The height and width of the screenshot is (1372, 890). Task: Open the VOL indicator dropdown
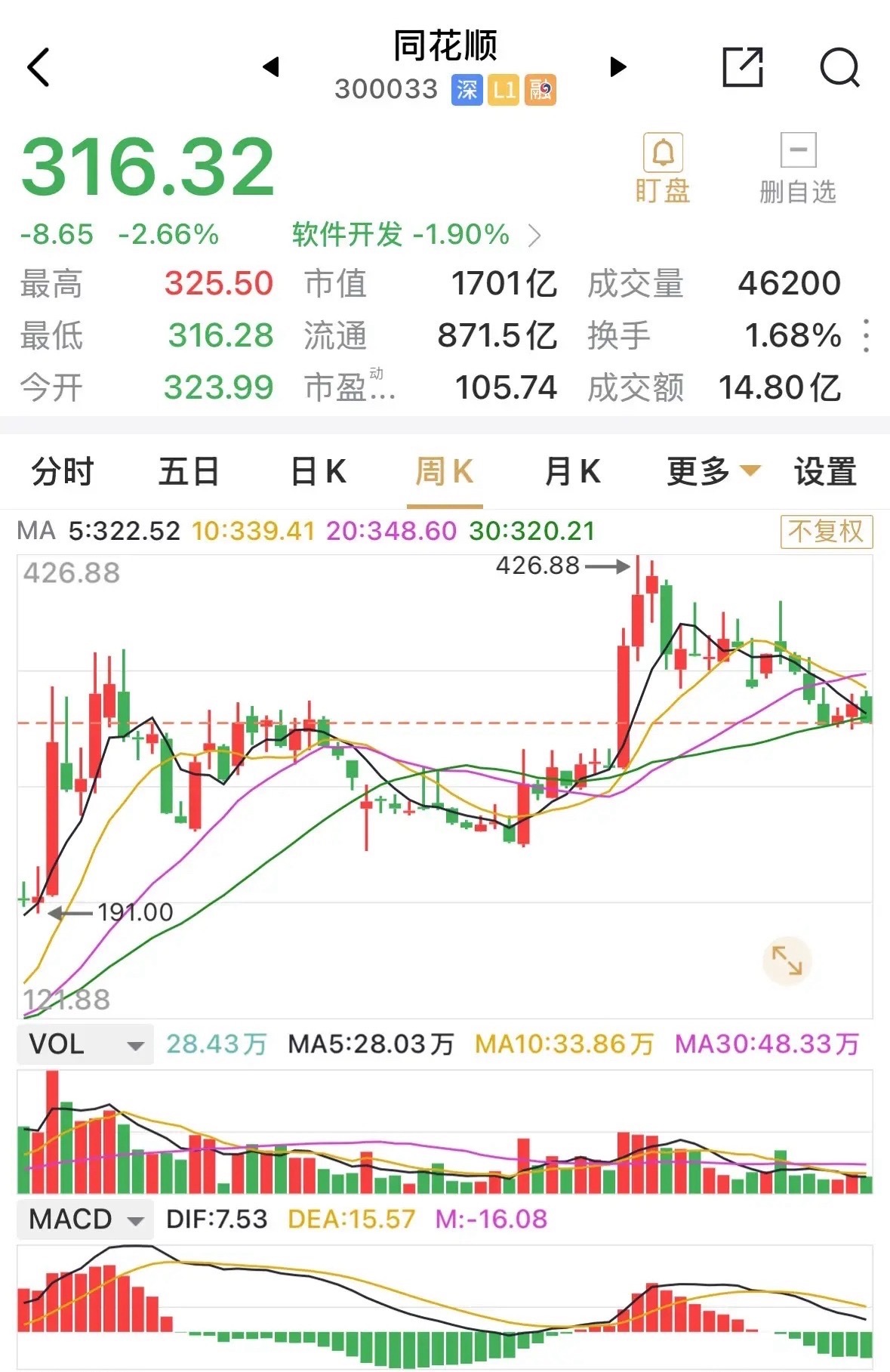pos(85,1044)
